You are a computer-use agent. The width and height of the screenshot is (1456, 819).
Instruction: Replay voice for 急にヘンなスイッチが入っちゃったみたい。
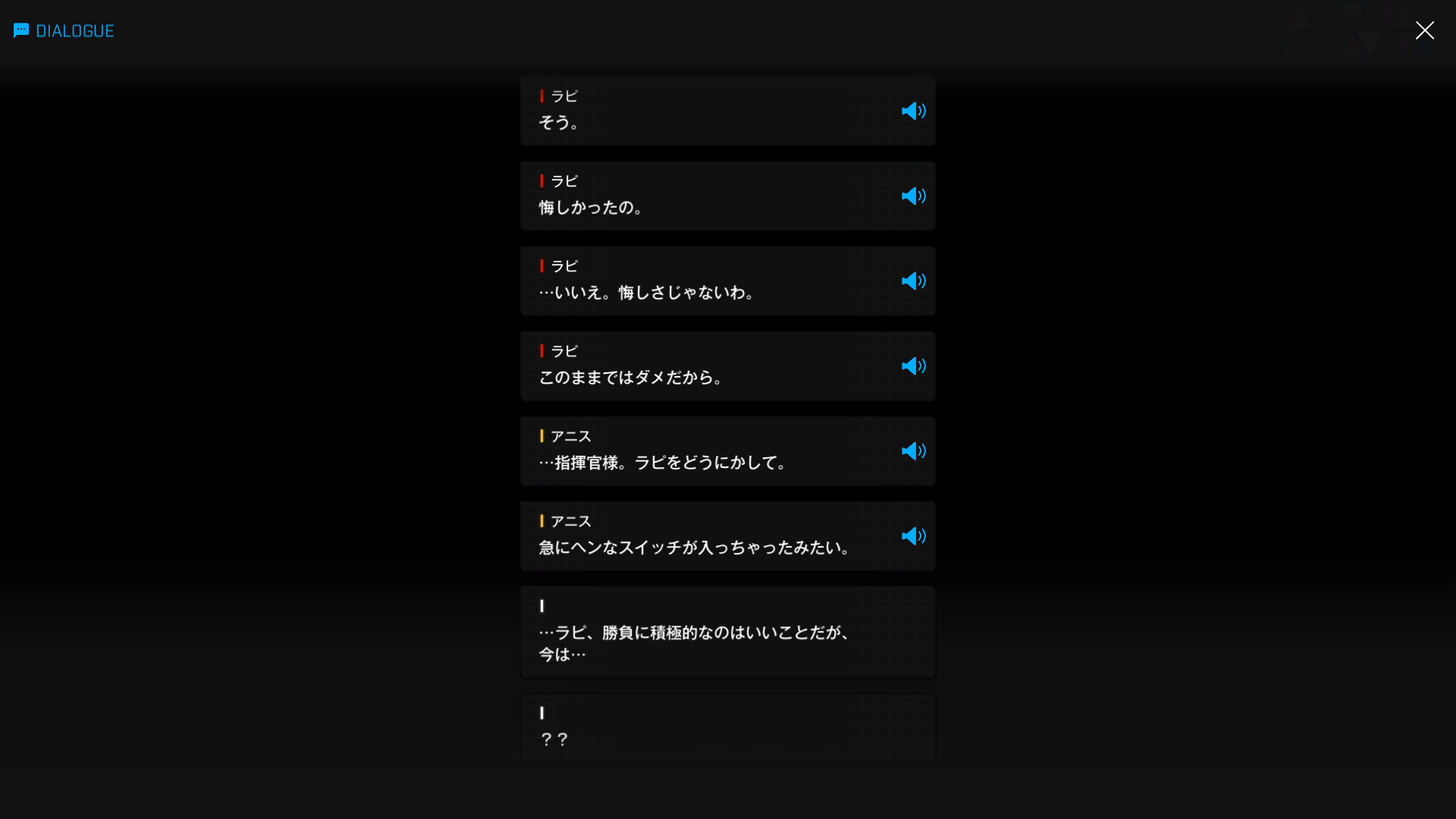(913, 536)
